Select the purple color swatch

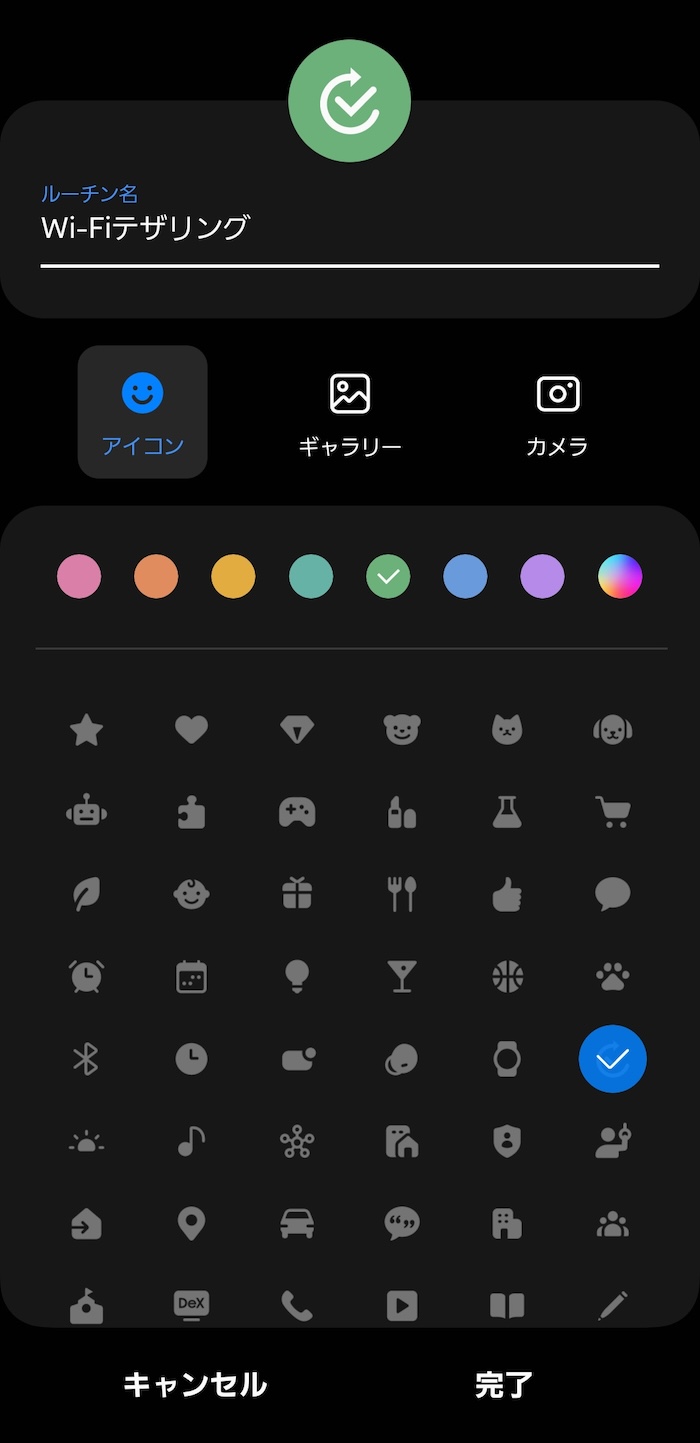click(542, 577)
